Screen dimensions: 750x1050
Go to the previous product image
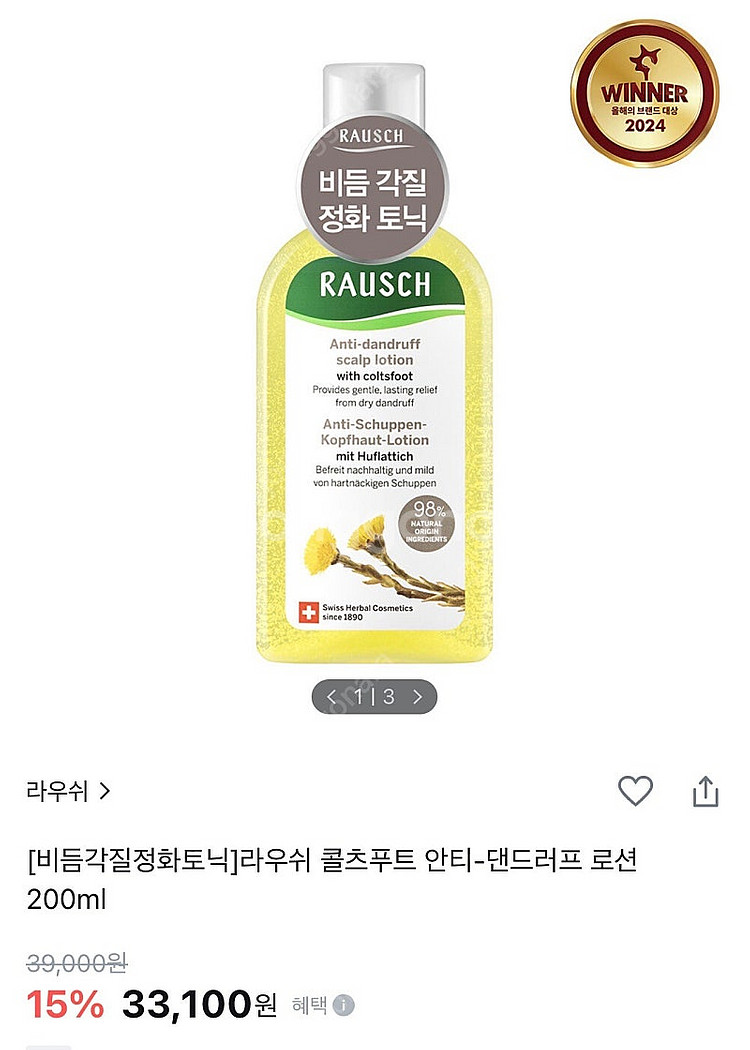pyautogui.click(x=331, y=697)
